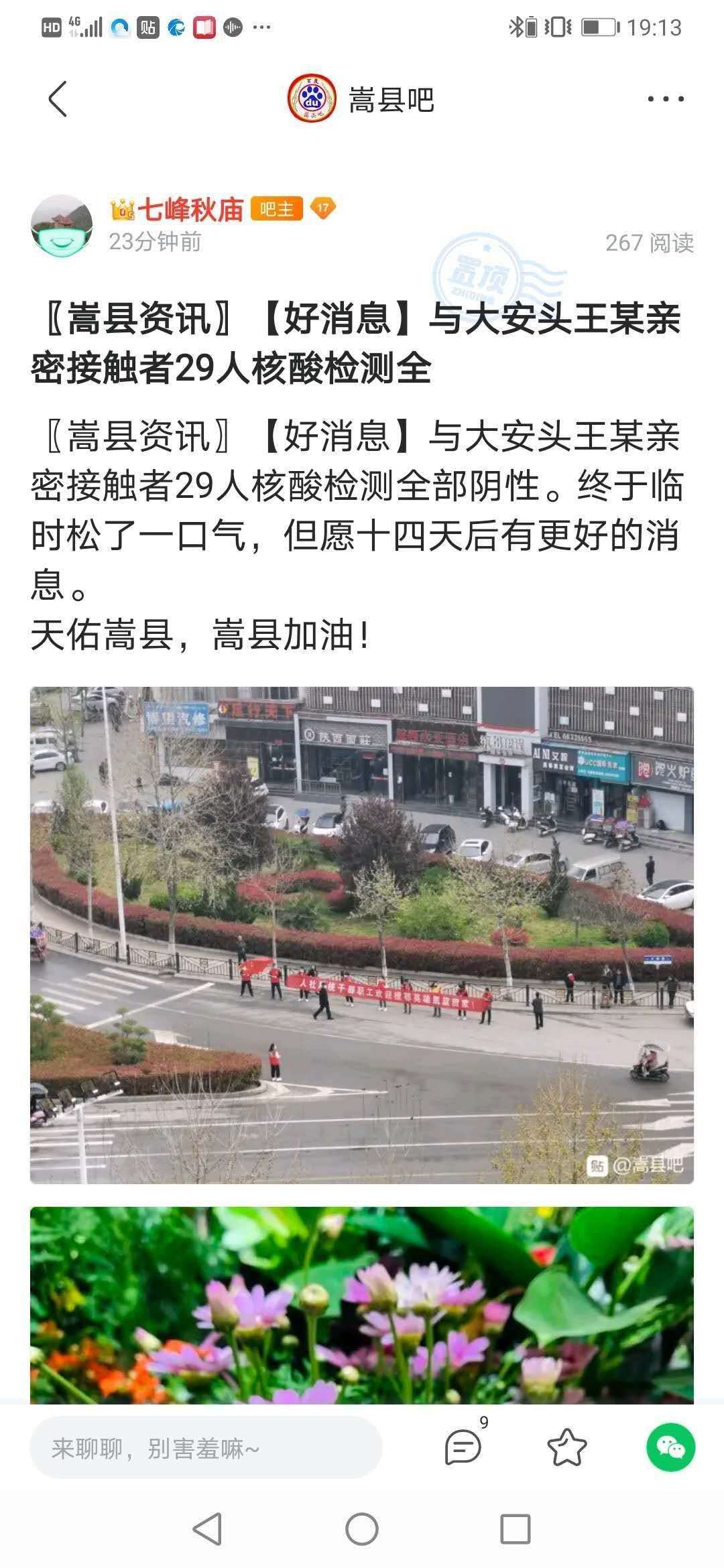The width and height of the screenshot is (724, 1568).
Task: View the street banner photo full screen
Action: 362,935
